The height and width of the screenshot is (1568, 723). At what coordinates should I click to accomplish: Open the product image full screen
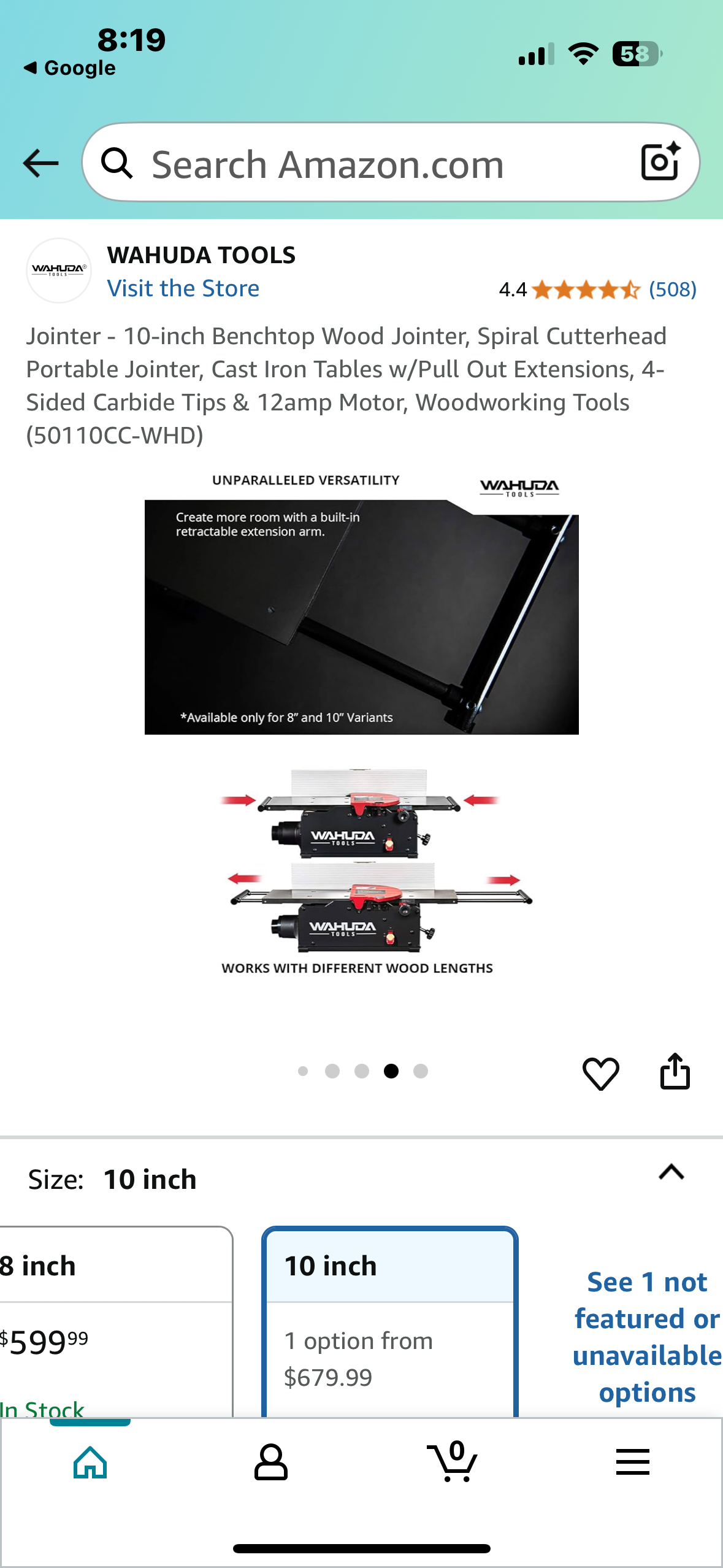(x=362, y=724)
